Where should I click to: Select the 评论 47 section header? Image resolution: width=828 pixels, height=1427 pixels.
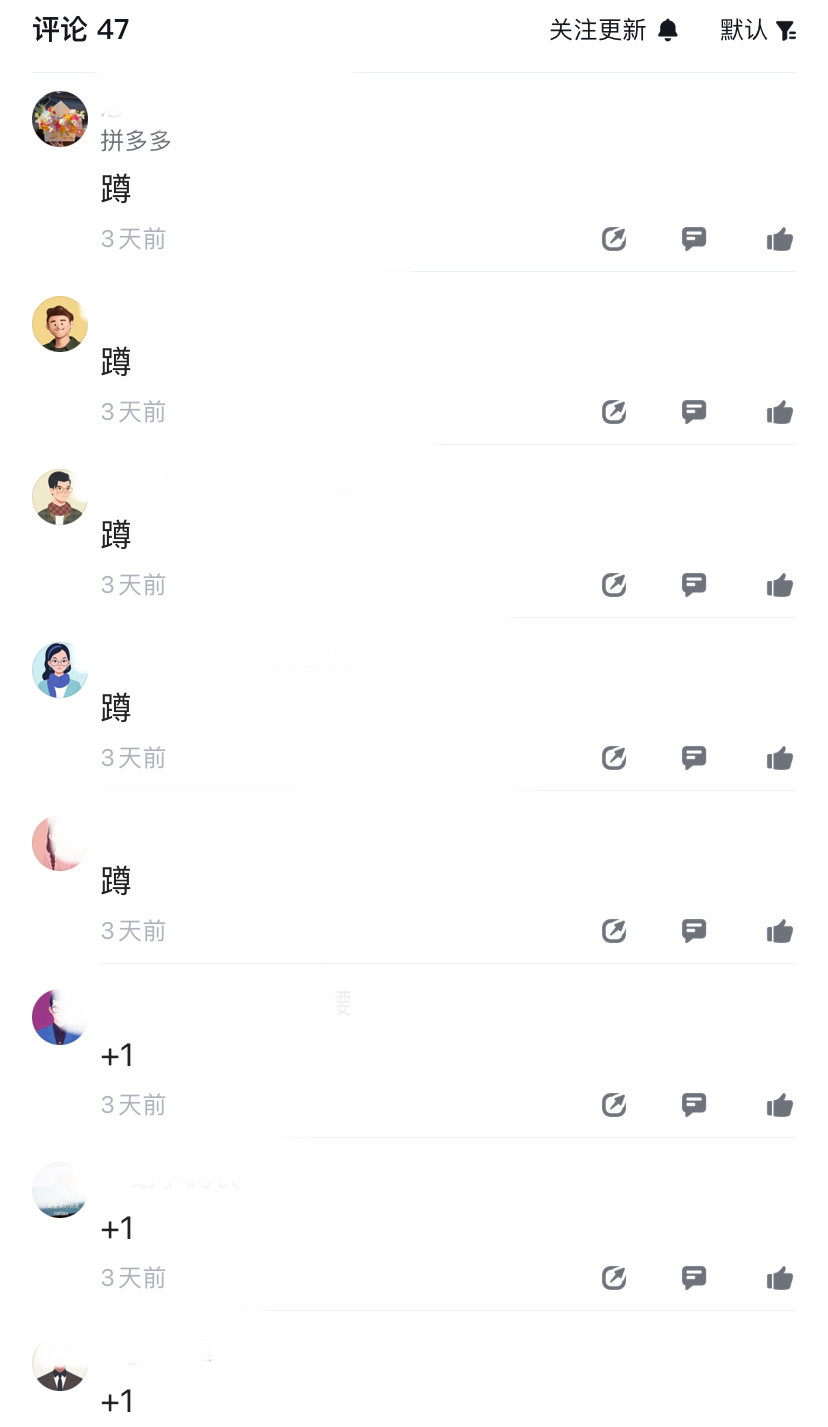tap(77, 30)
